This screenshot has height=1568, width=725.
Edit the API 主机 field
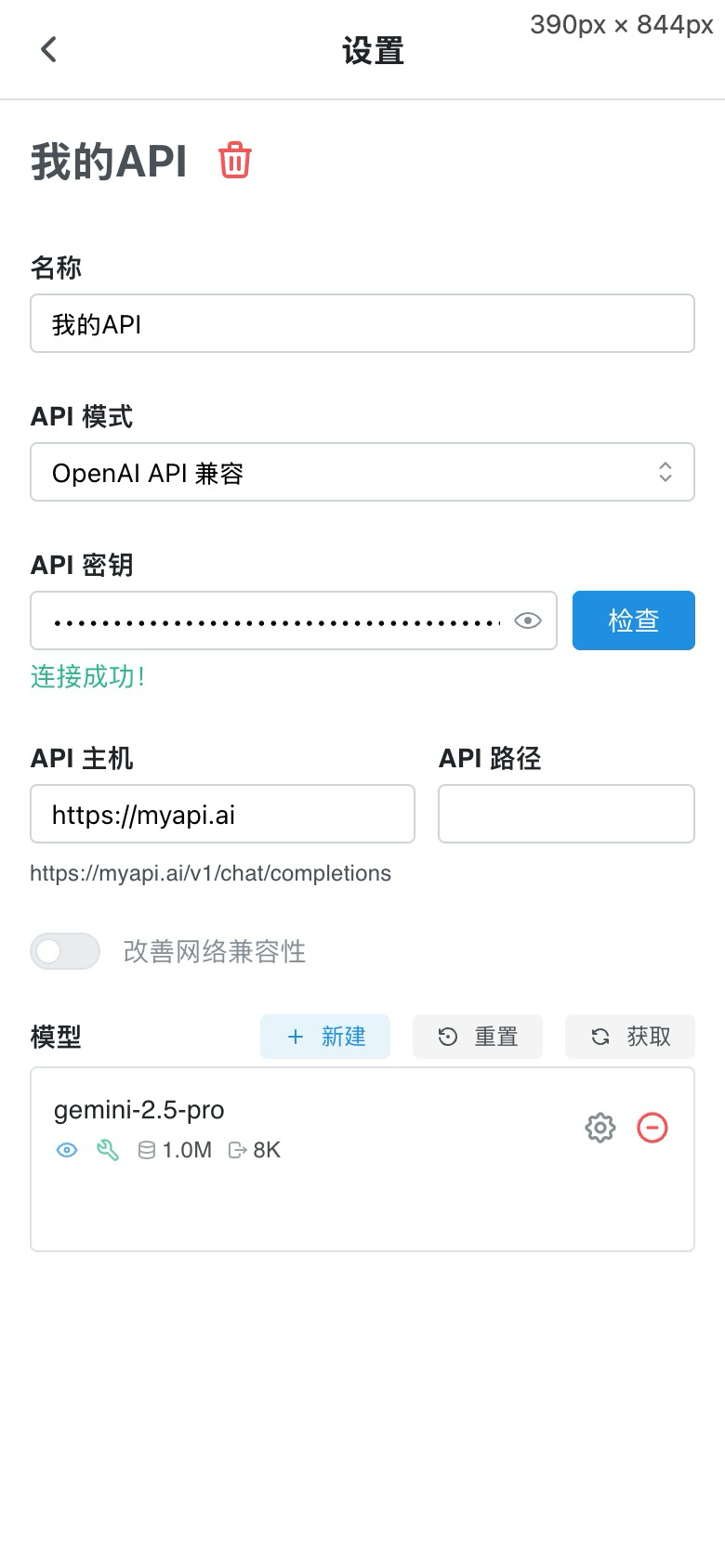coord(222,815)
